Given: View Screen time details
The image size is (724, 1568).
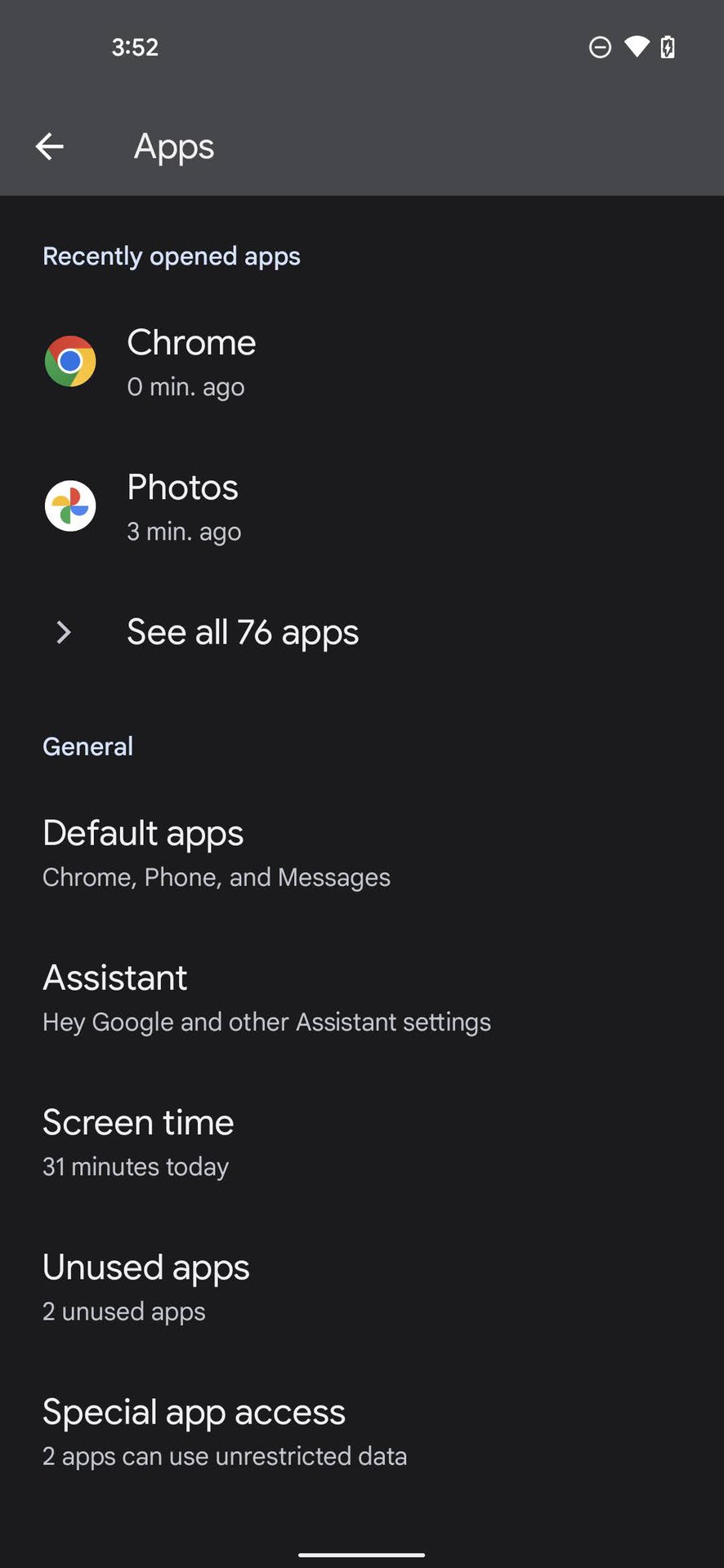Looking at the screenshot, I should (138, 1142).
